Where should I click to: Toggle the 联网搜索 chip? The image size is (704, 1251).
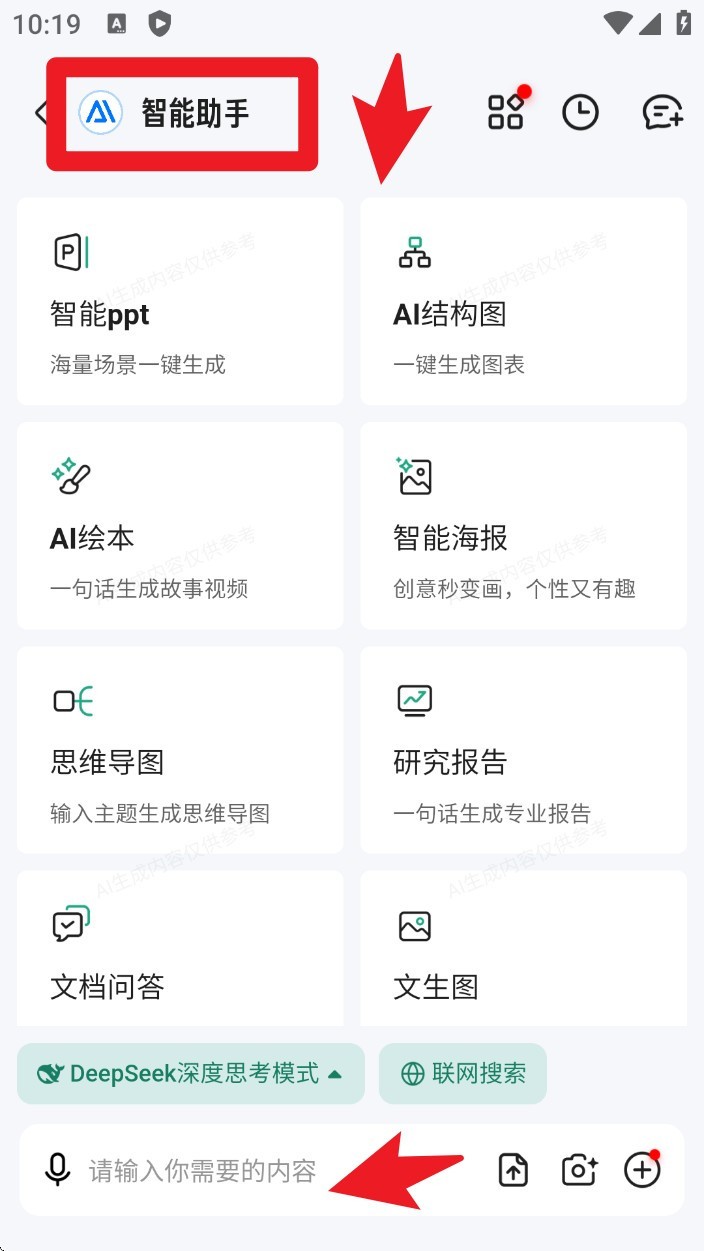[462, 1074]
